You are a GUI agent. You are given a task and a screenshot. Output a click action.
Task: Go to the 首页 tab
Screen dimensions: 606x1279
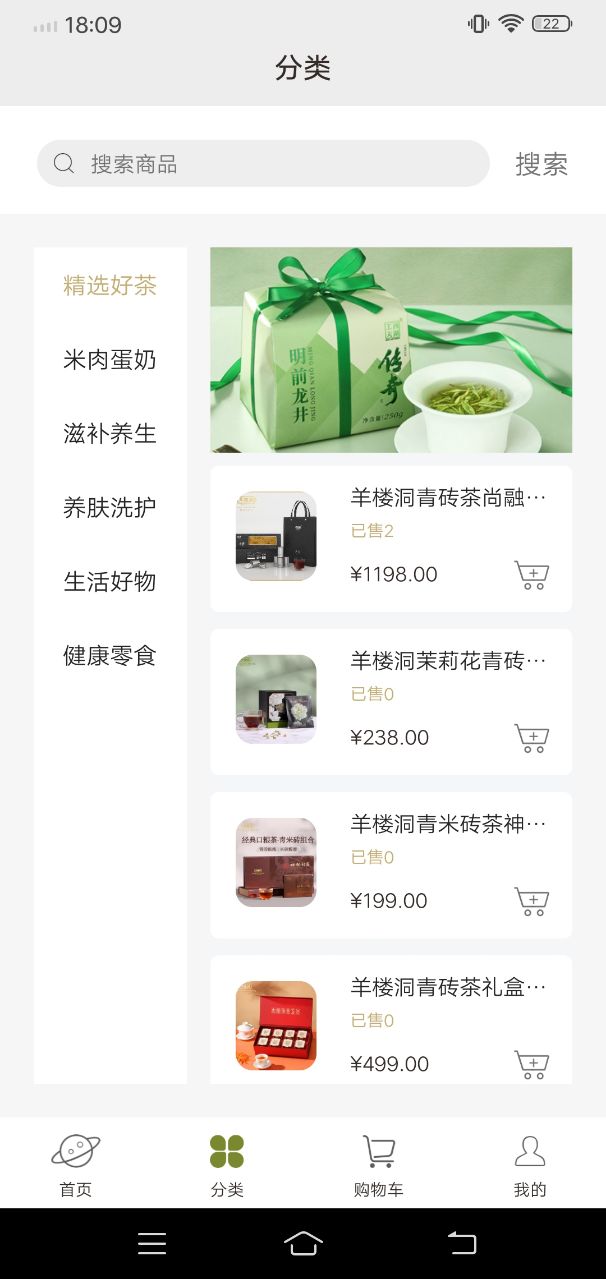[76, 1165]
